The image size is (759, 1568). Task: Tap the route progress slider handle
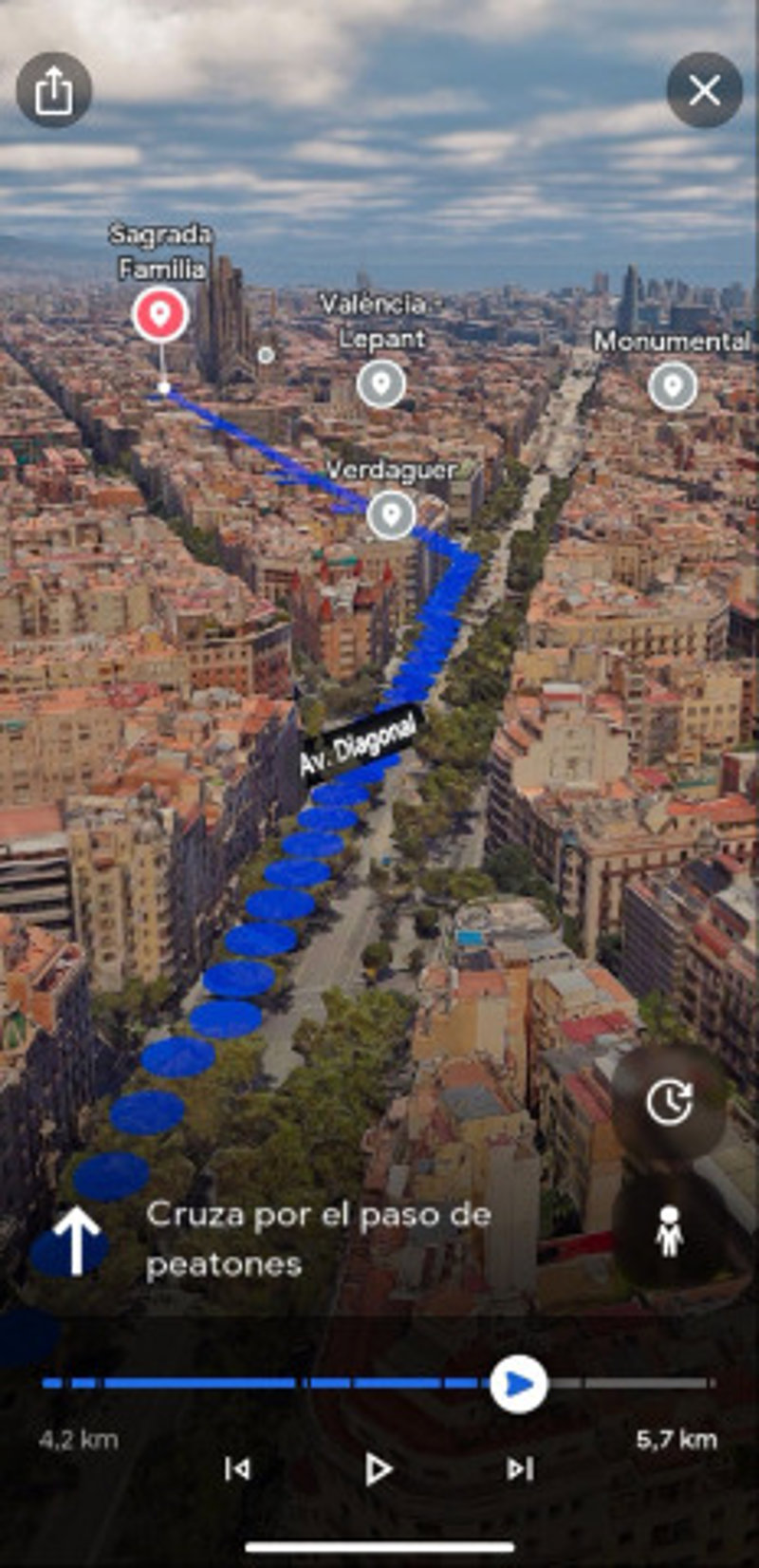518,1385
